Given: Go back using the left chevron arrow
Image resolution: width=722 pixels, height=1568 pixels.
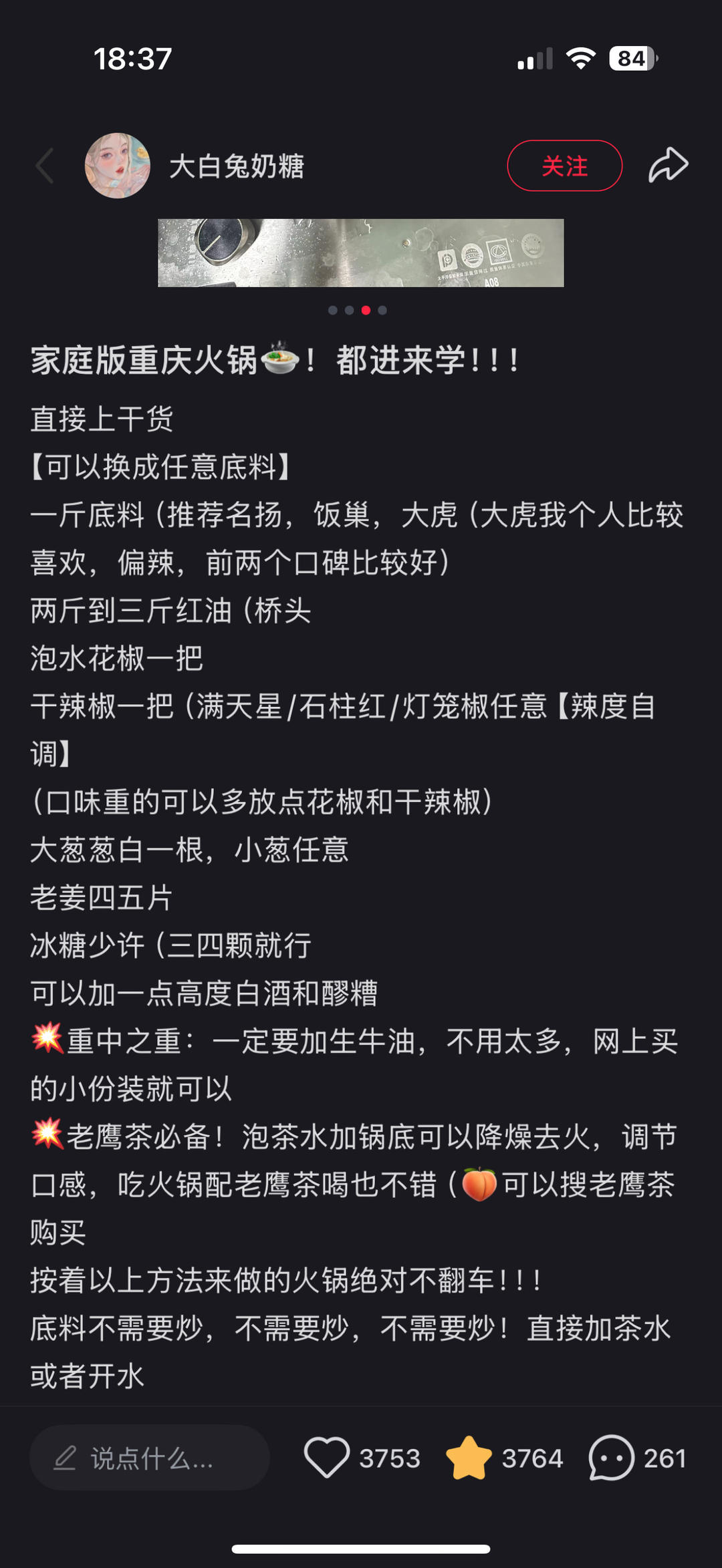Looking at the screenshot, I should (x=44, y=165).
